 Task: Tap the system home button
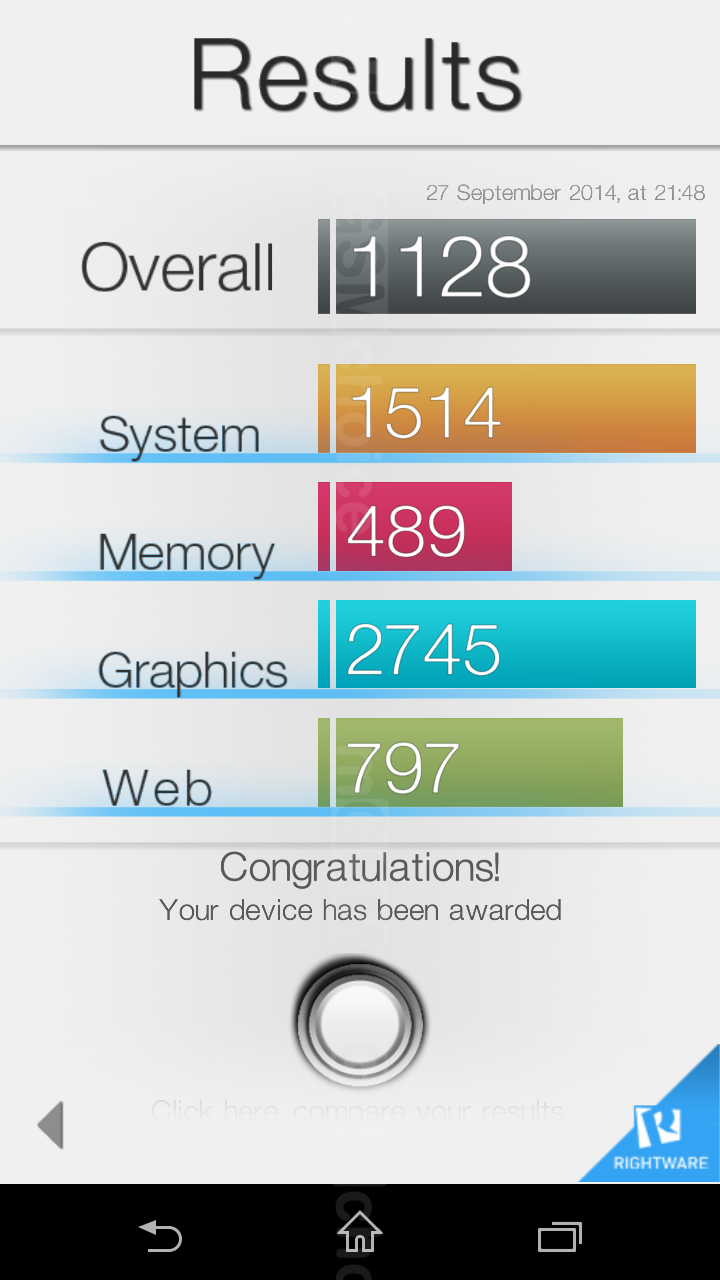click(x=360, y=1233)
